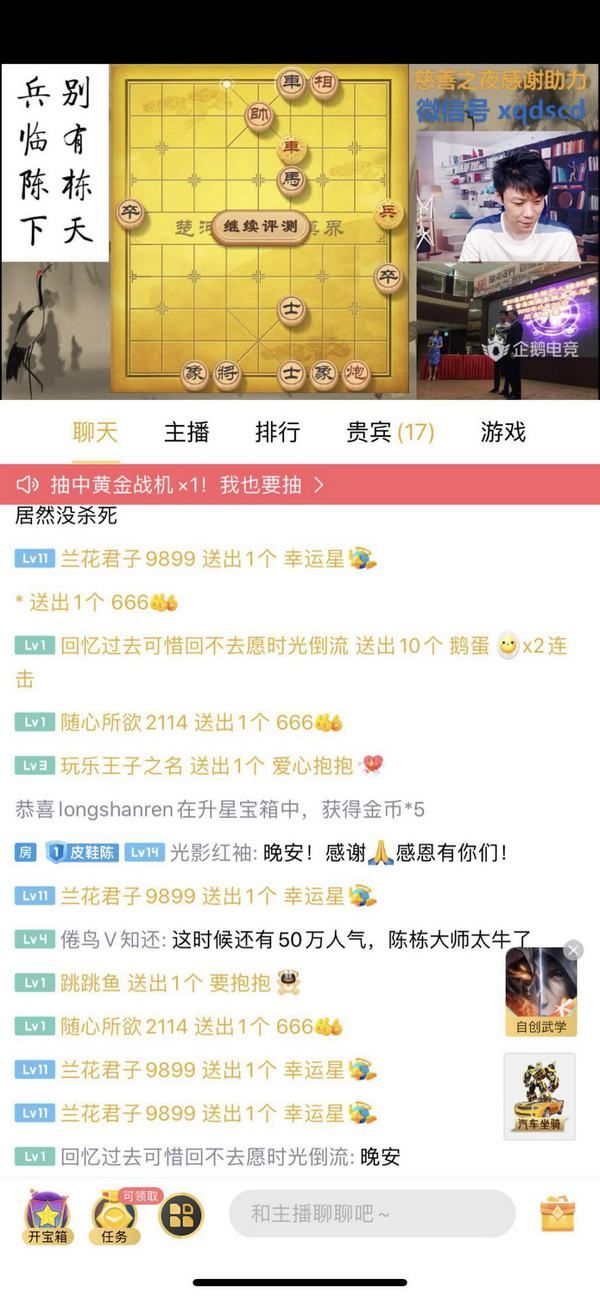Screen dimensions: 600x1298
Task: Open the 汽车坐骑 promo tile
Action: [x=540, y=1096]
